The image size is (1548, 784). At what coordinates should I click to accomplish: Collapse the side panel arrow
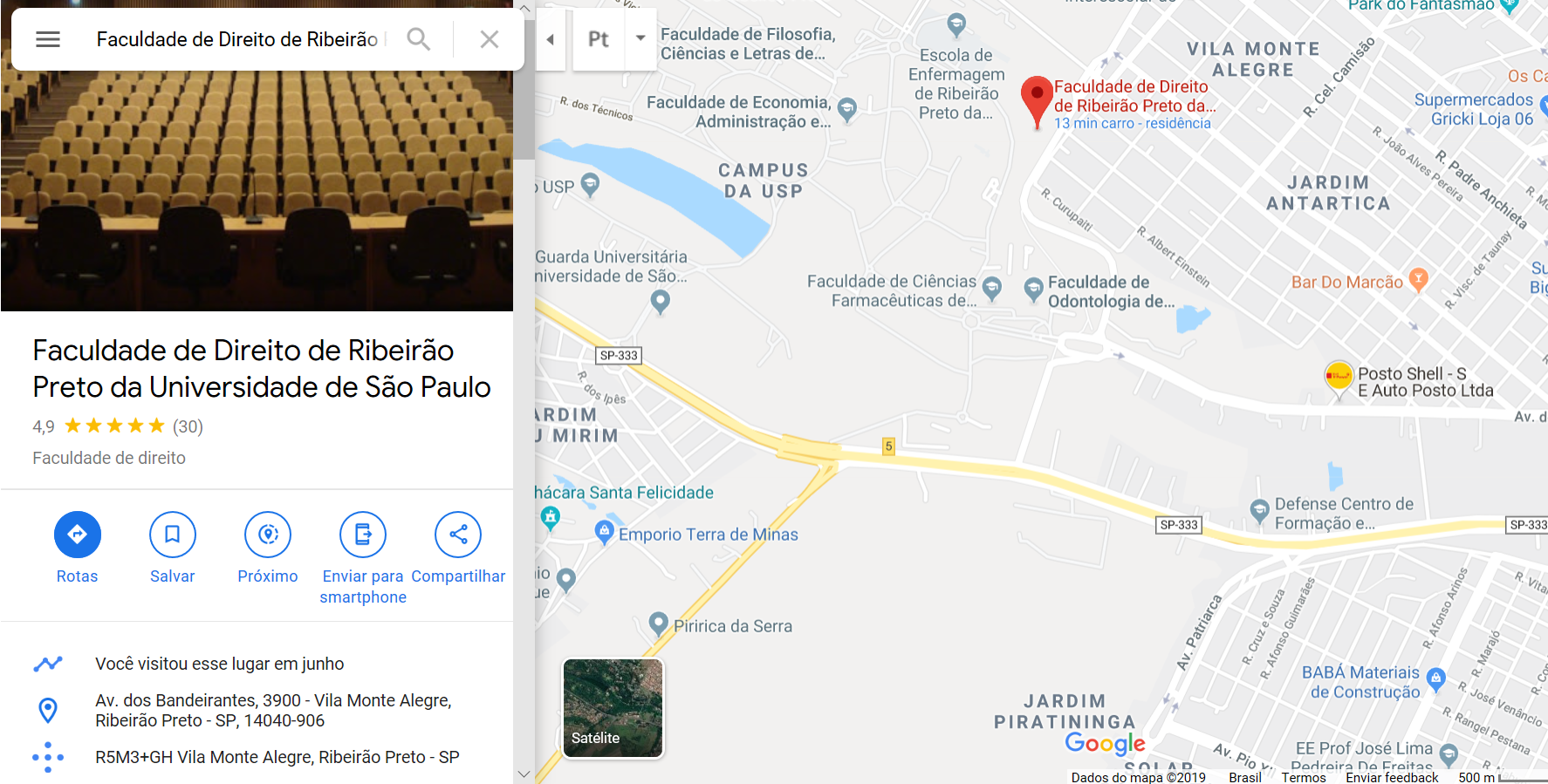pos(551,39)
